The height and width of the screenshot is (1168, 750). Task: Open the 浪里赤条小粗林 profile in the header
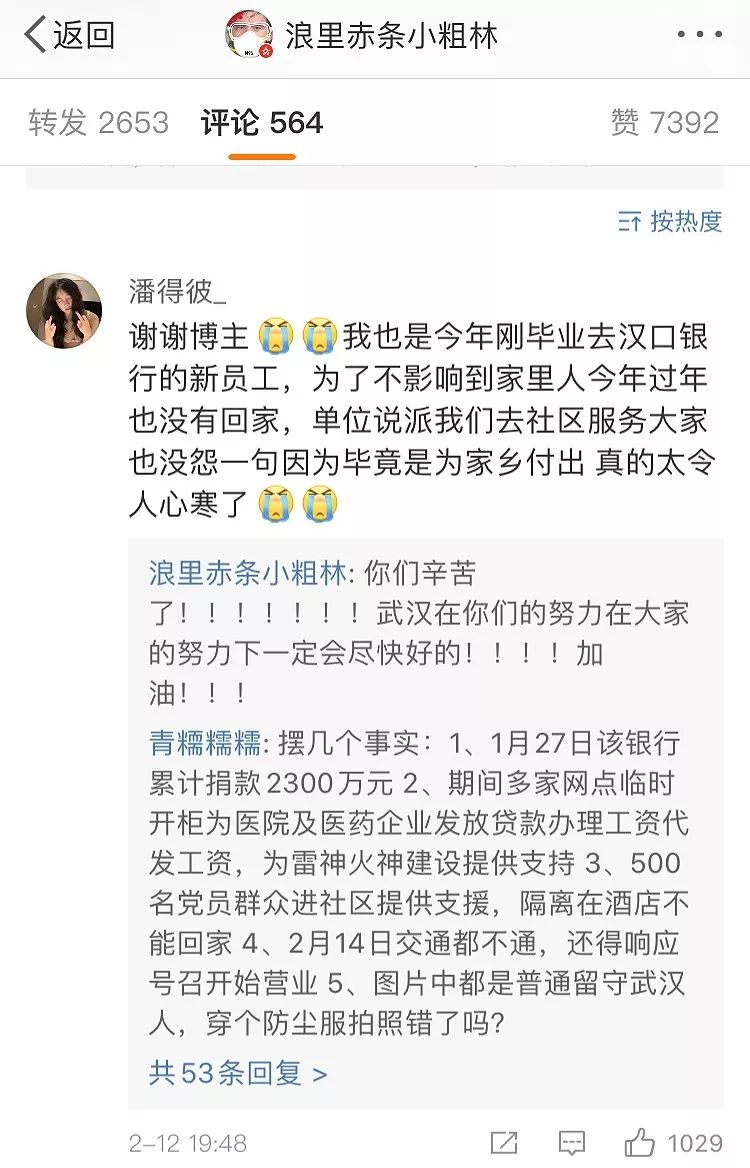click(362, 36)
